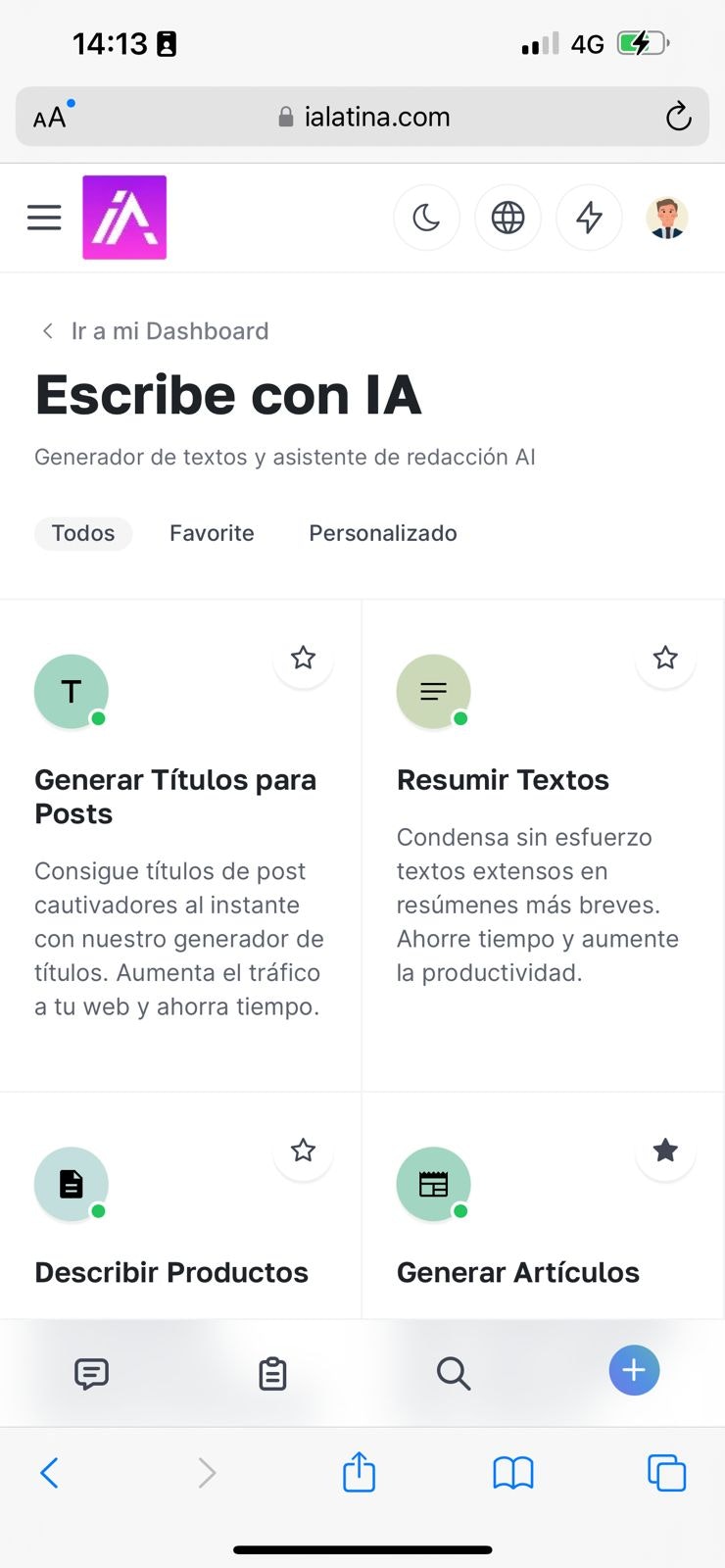Open the clipboard icon in bottom bar
The width and height of the screenshot is (725, 1568).
pyautogui.click(x=272, y=1374)
